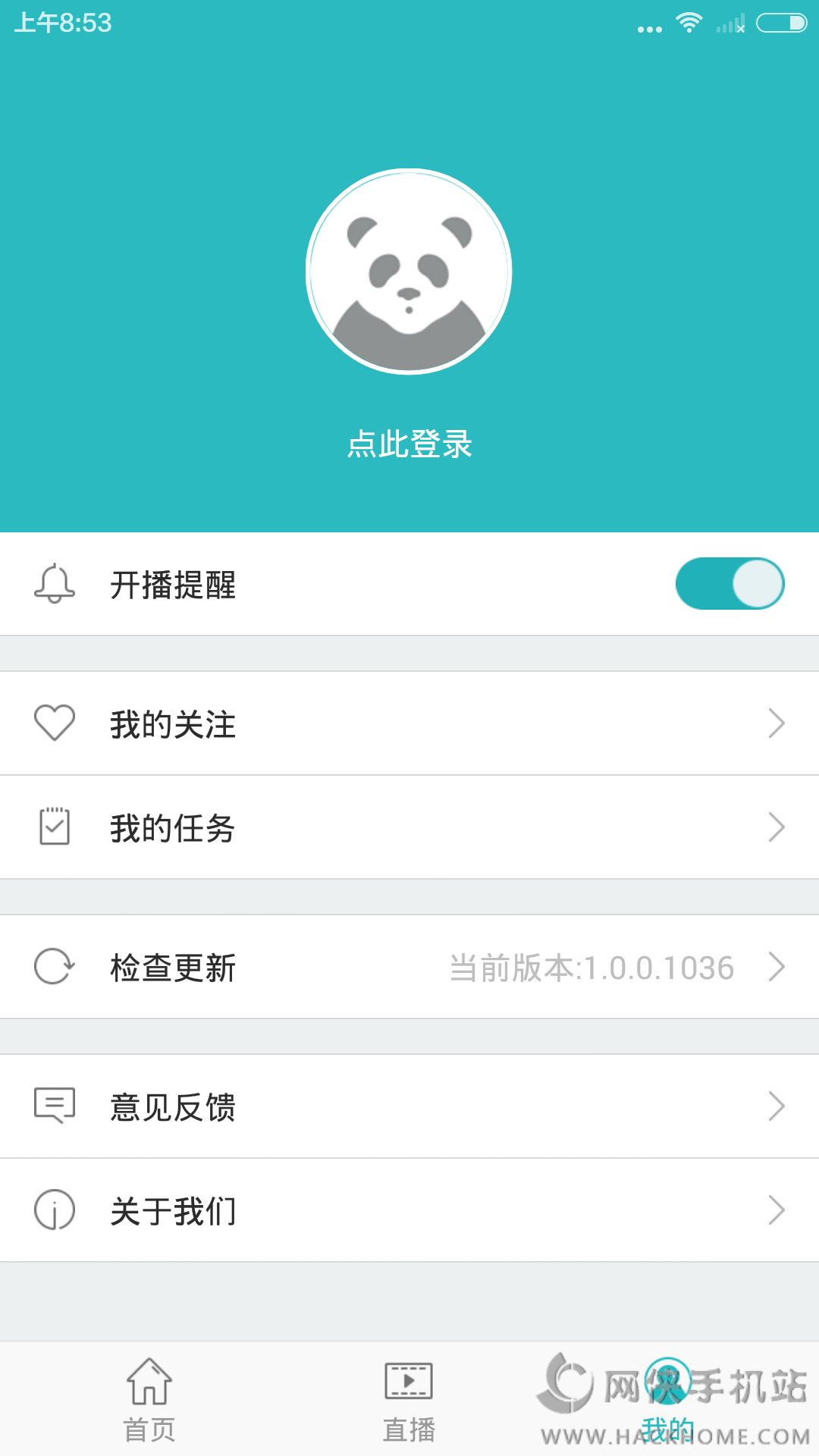Viewport: 819px width, 1456px height.
Task: Turn off the 开播提醒 switch
Action: point(730,584)
